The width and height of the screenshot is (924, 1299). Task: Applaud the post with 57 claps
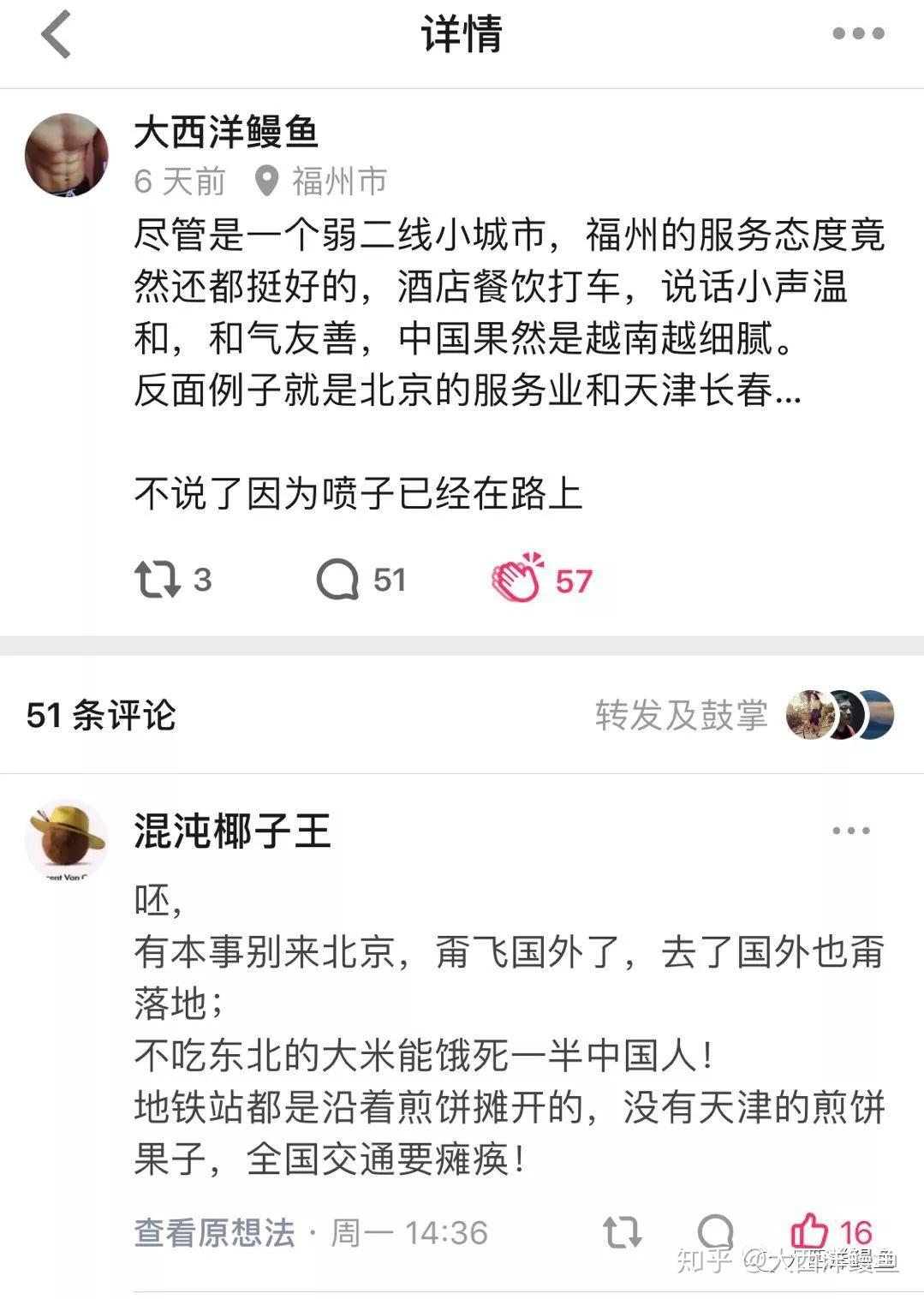coord(519,578)
